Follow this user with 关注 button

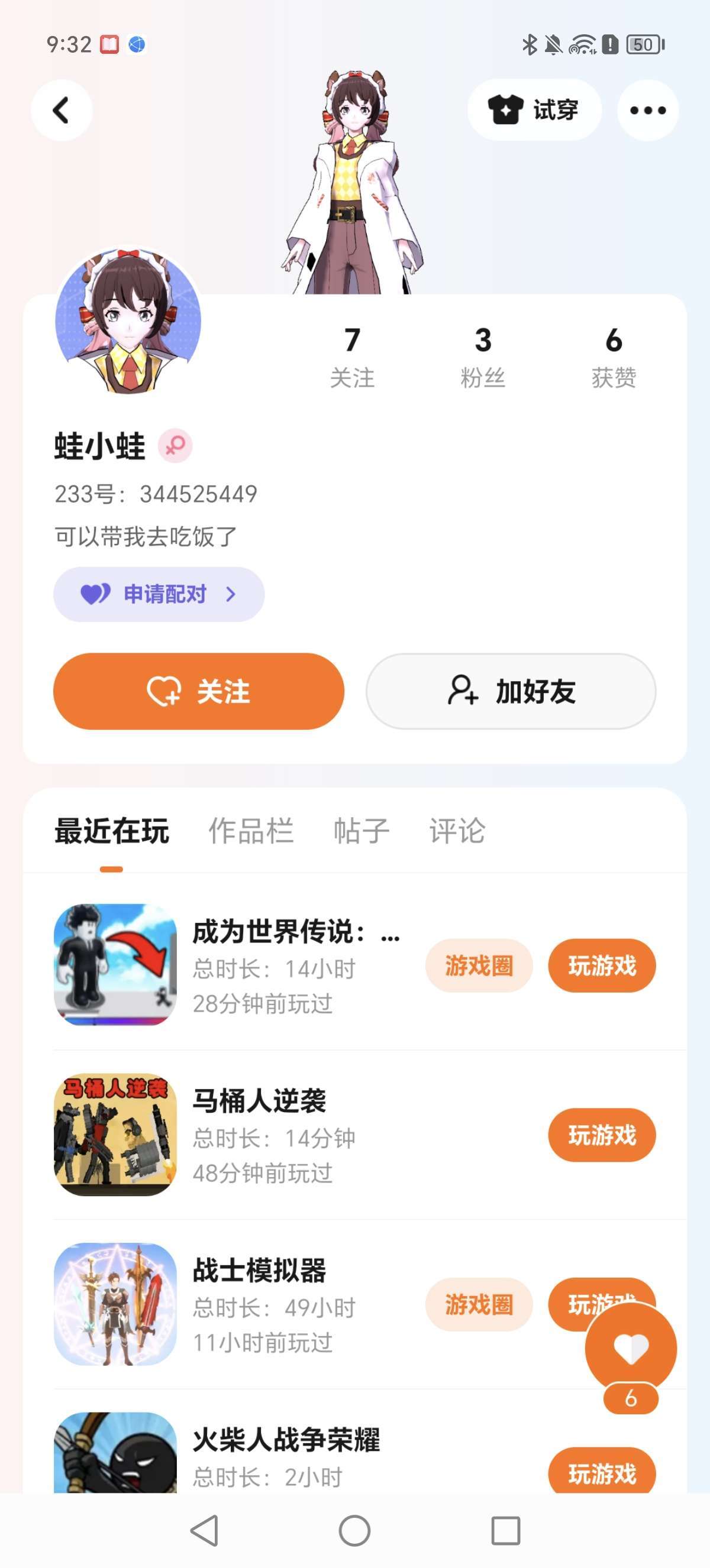(199, 692)
